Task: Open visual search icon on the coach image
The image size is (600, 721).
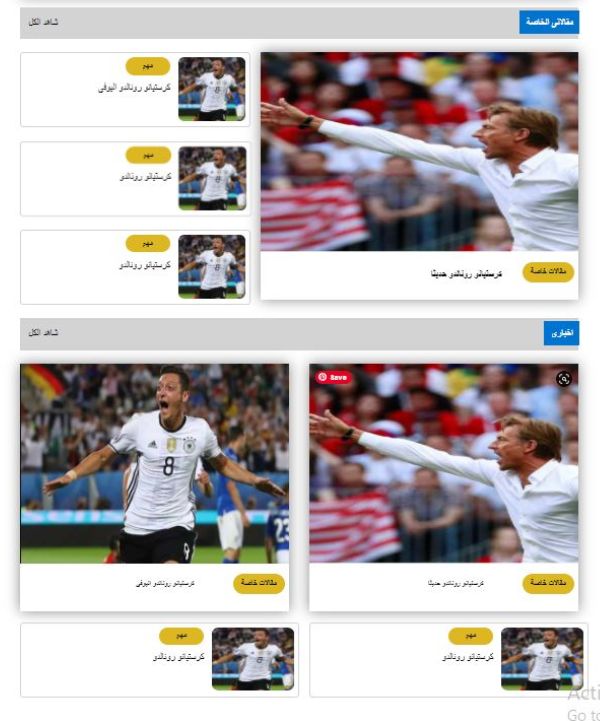Action: click(x=564, y=379)
